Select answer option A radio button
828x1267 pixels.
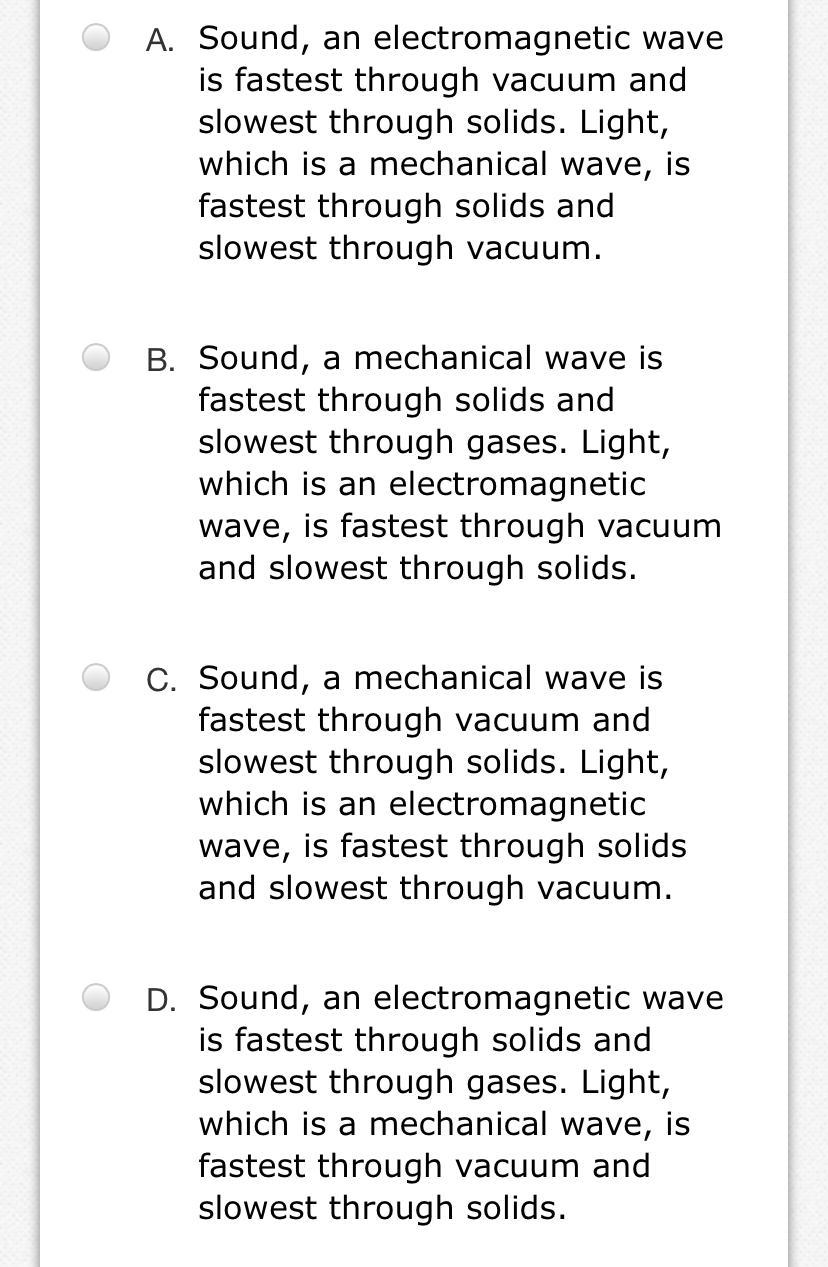click(96, 38)
